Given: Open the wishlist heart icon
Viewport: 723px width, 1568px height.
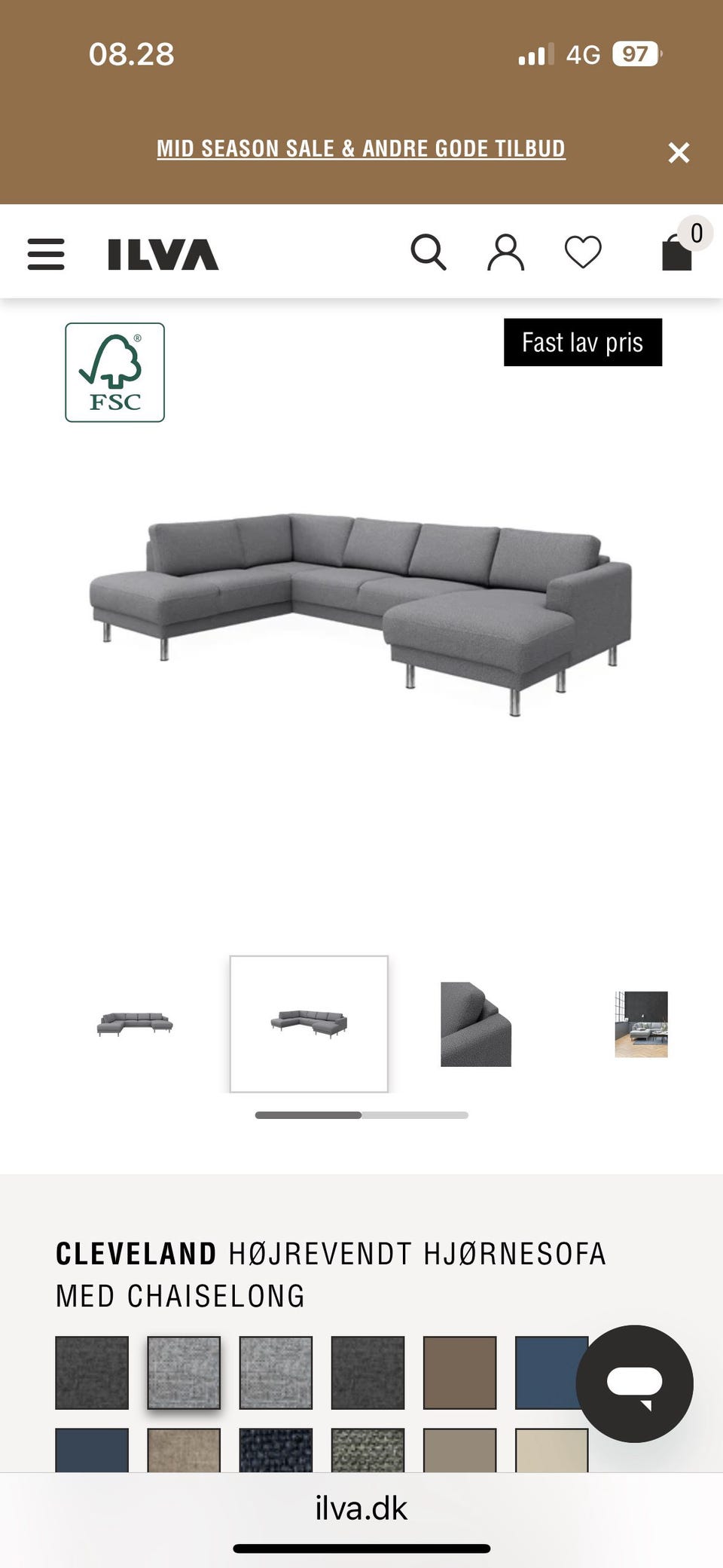Looking at the screenshot, I should point(581,251).
